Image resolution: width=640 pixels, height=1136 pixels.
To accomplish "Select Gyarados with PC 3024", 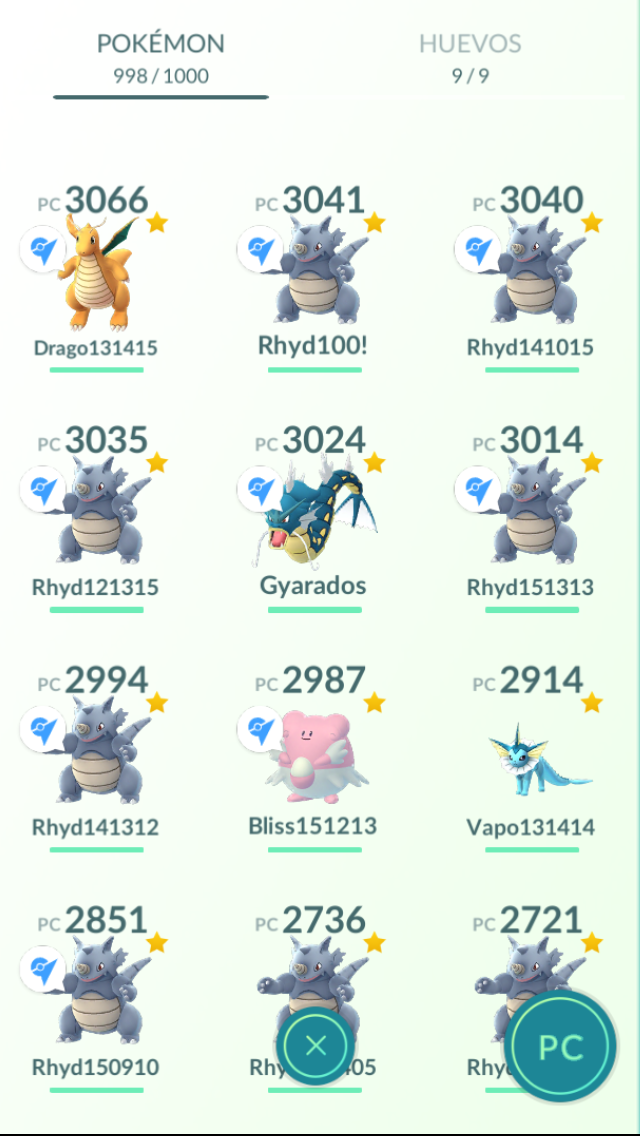I will [313, 518].
